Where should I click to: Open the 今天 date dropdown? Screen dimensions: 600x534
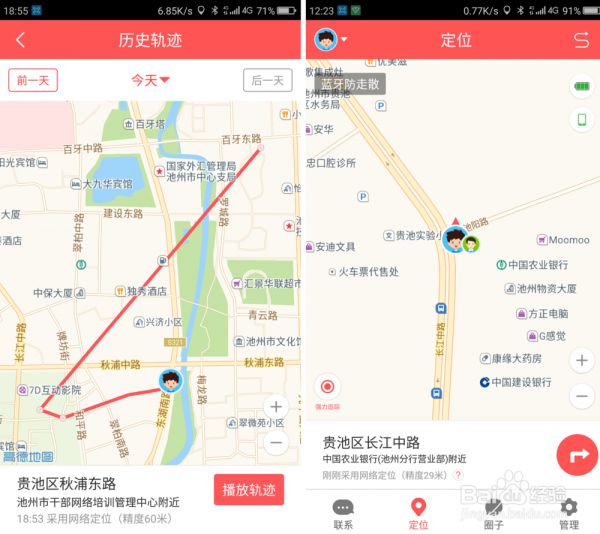coord(151,80)
